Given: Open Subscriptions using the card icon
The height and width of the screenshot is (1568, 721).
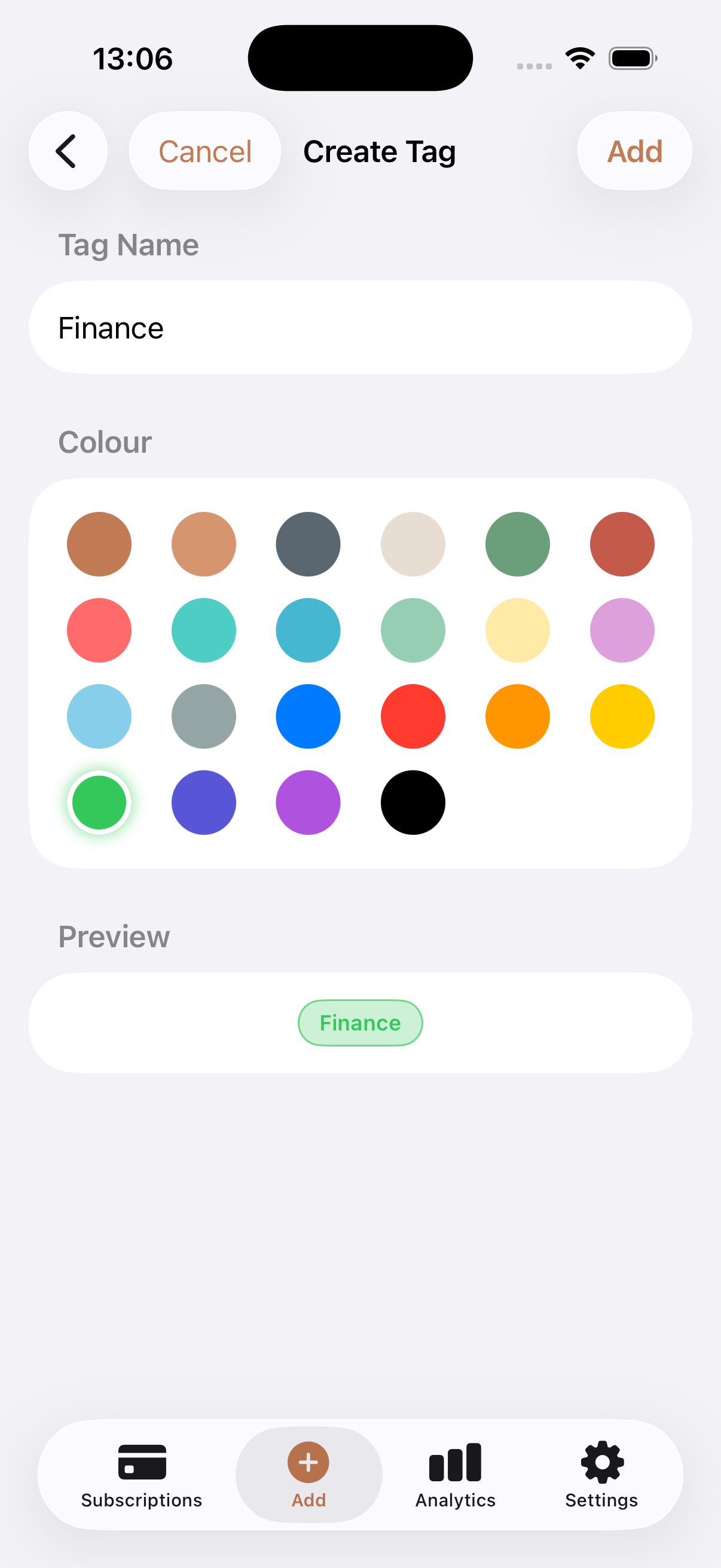Looking at the screenshot, I should (x=141, y=1462).
